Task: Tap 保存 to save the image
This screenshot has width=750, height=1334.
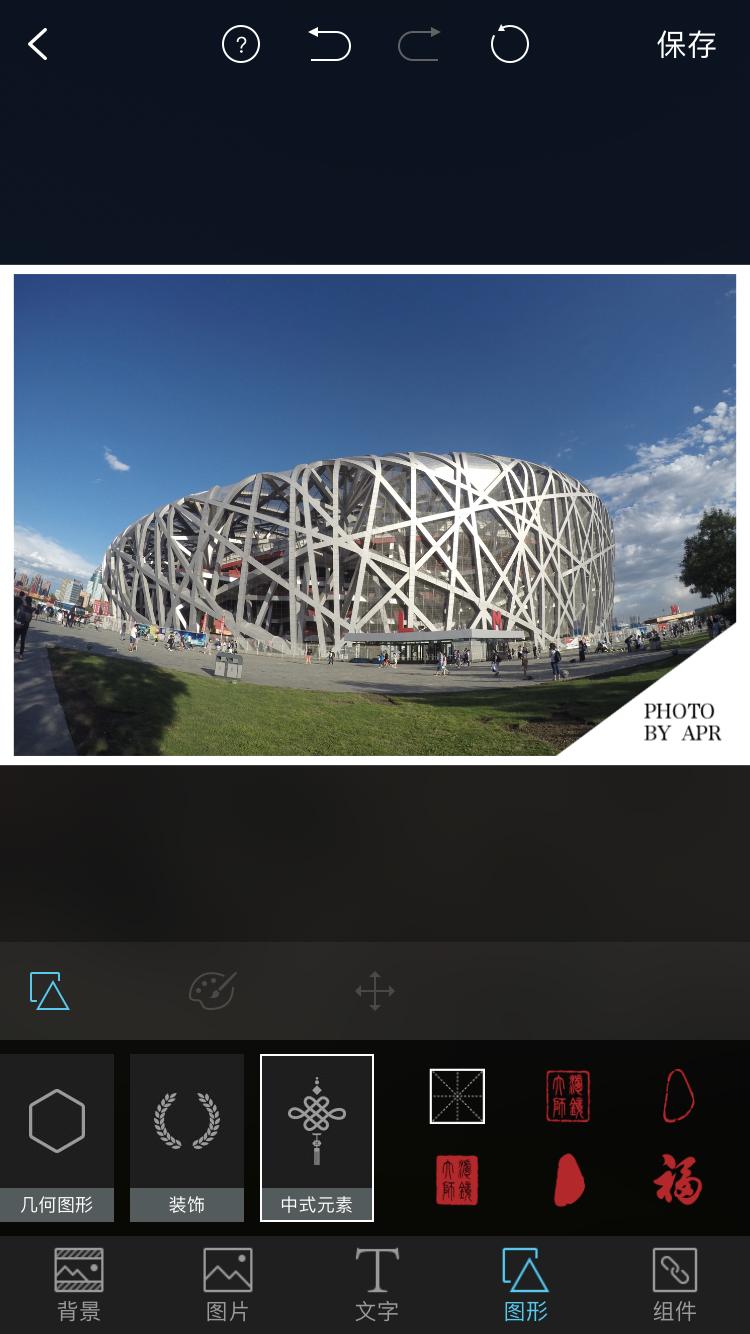Action: click(686, 44)
